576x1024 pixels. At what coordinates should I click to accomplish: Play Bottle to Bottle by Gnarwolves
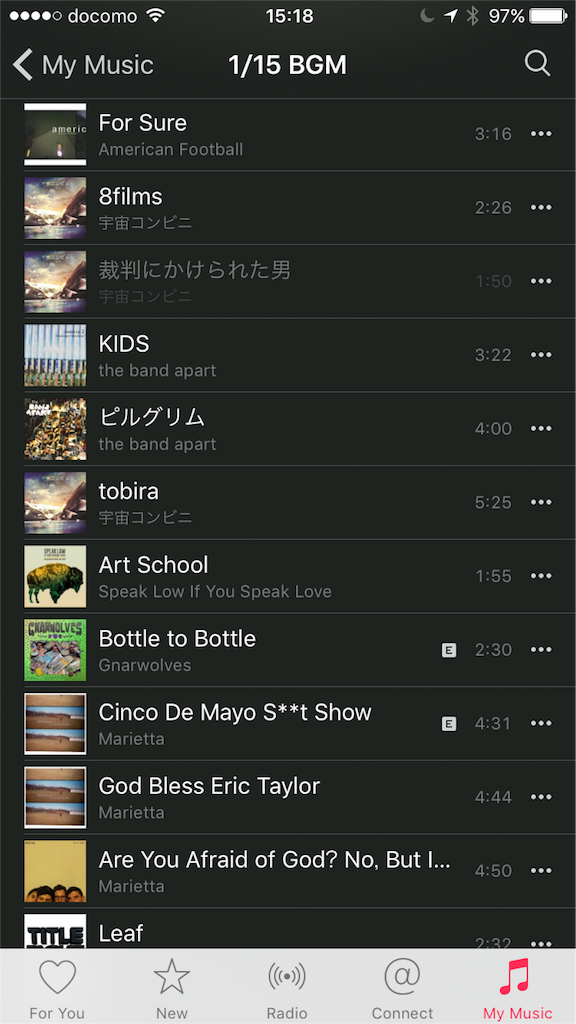tap(288, 650)
